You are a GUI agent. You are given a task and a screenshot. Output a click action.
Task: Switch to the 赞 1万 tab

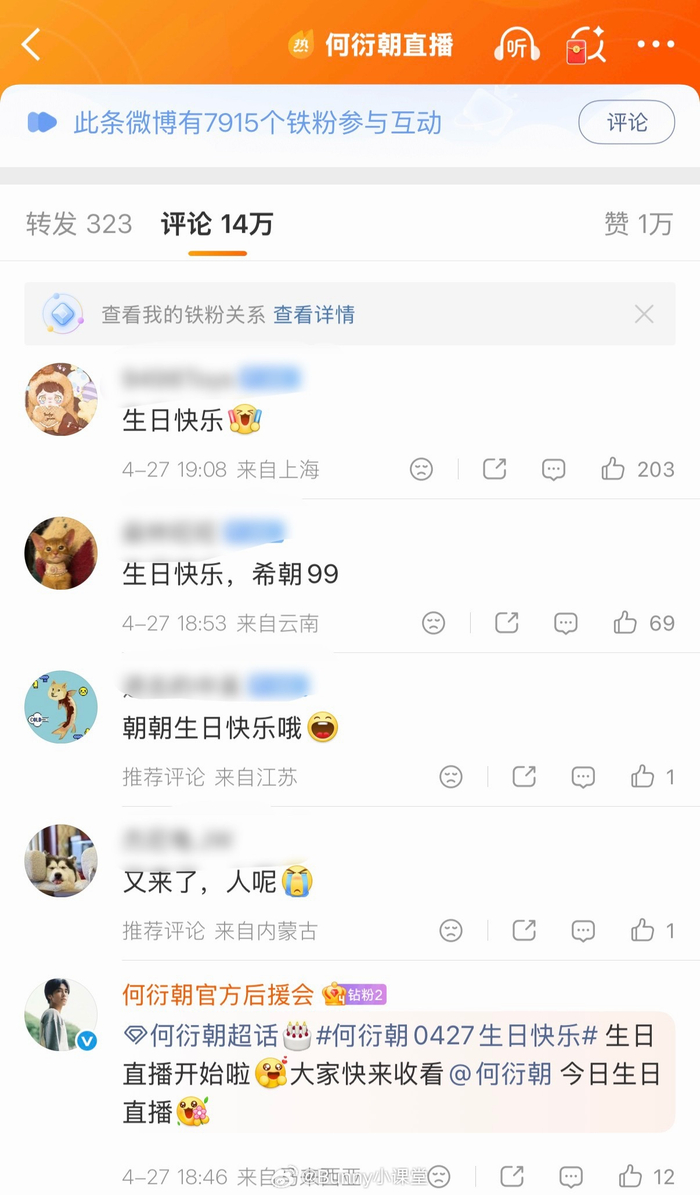[638, 224]
